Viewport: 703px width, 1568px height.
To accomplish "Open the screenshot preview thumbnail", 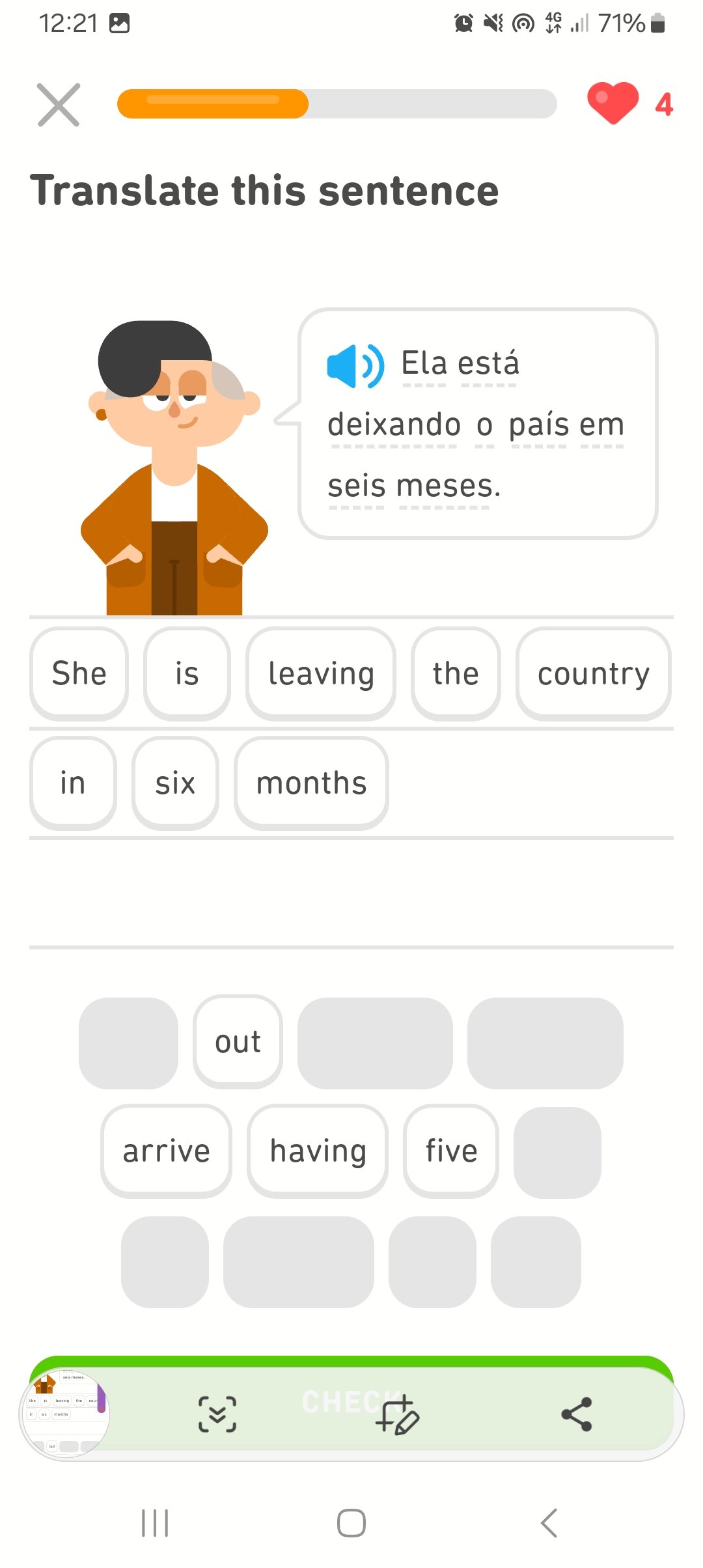I will [65, 1414].
